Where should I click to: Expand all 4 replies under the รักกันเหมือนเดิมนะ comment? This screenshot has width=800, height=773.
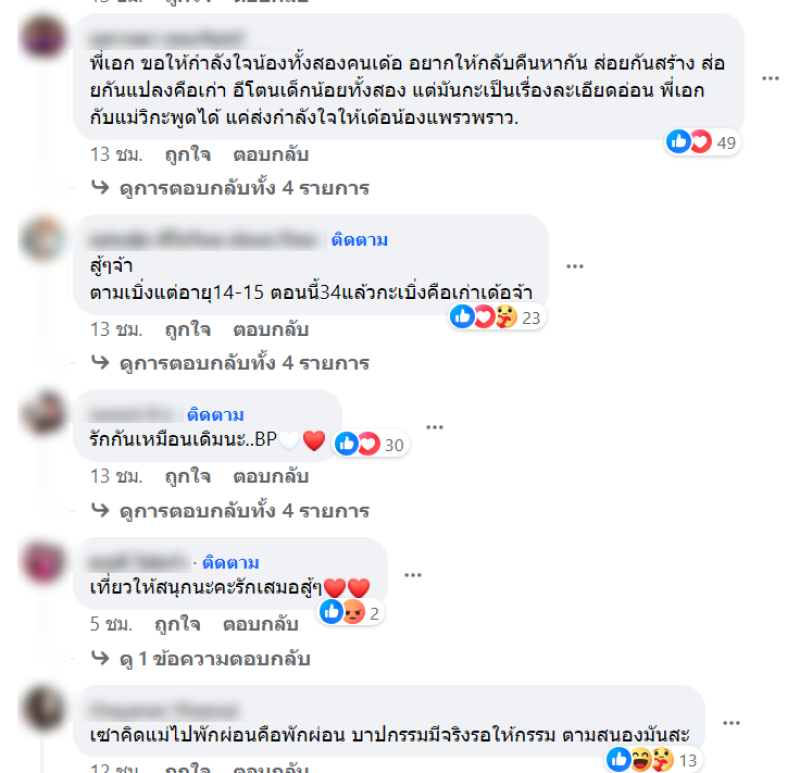click(x=243, y=510)
